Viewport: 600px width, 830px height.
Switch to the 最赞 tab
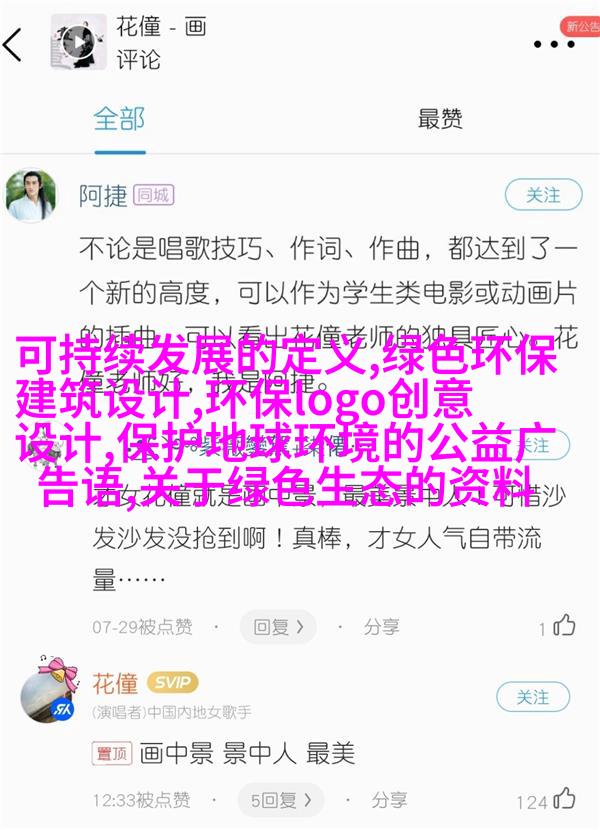click(440, 118)
